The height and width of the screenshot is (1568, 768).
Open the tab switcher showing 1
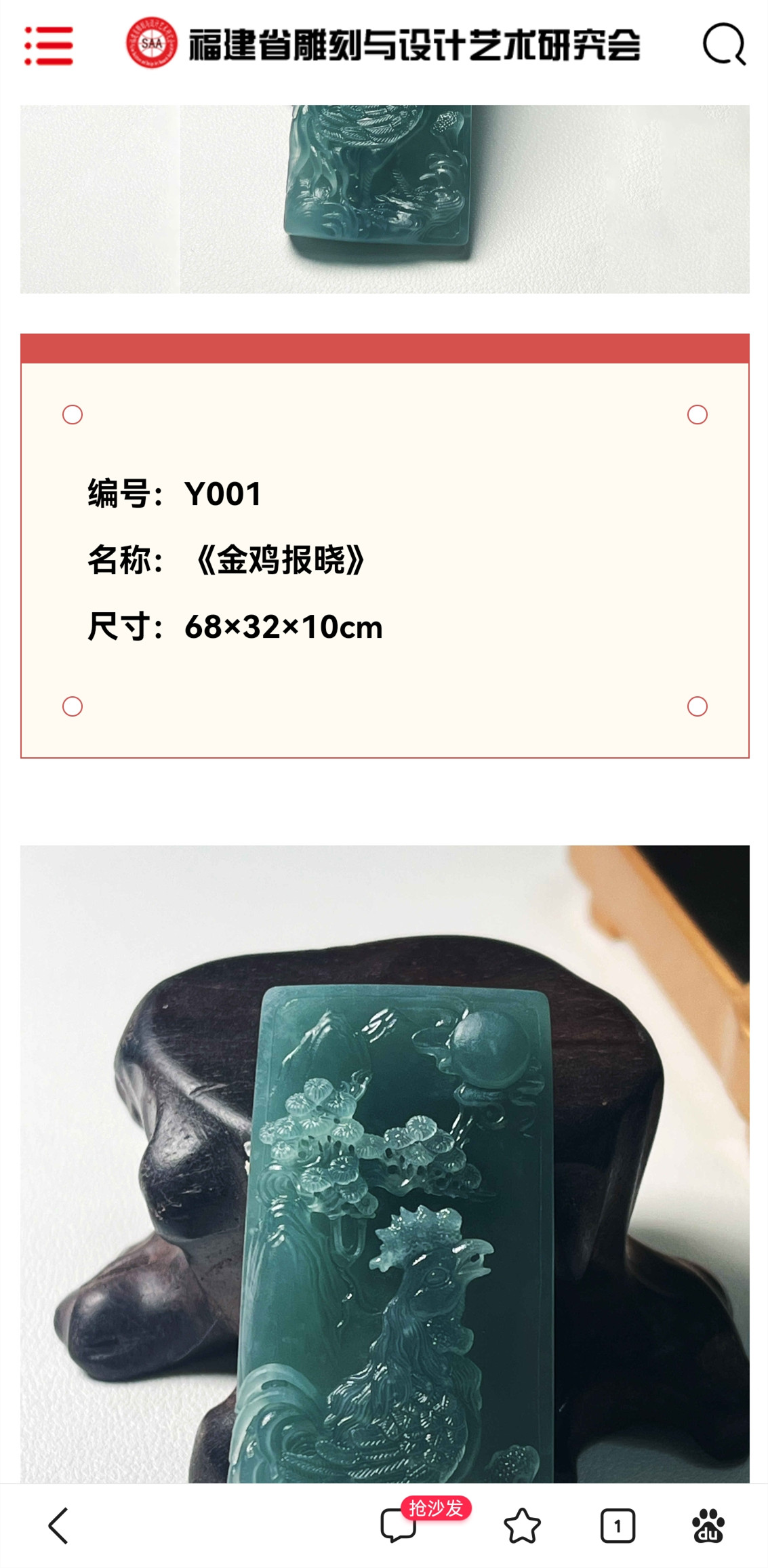(x=617, y=1526)
